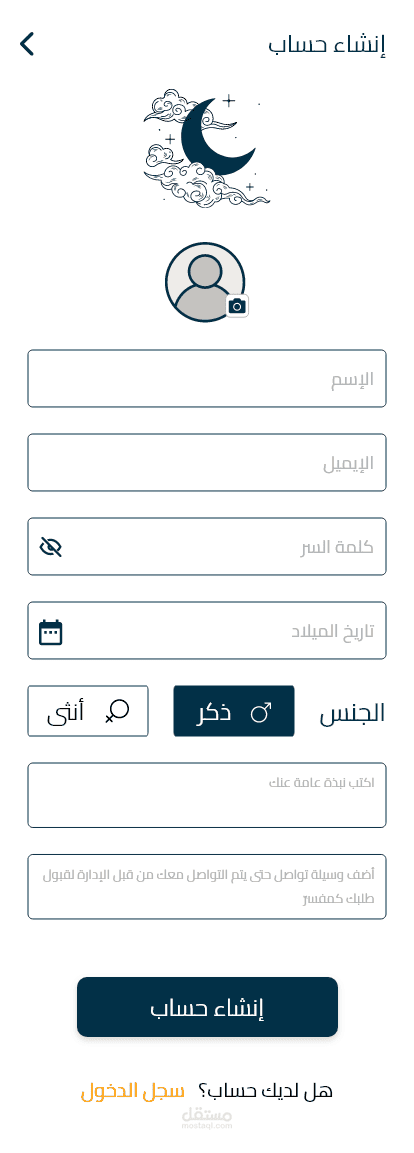Tap the camera icon to add profile photo
This screenshot has height=1153, width=414.
(237, 306)
